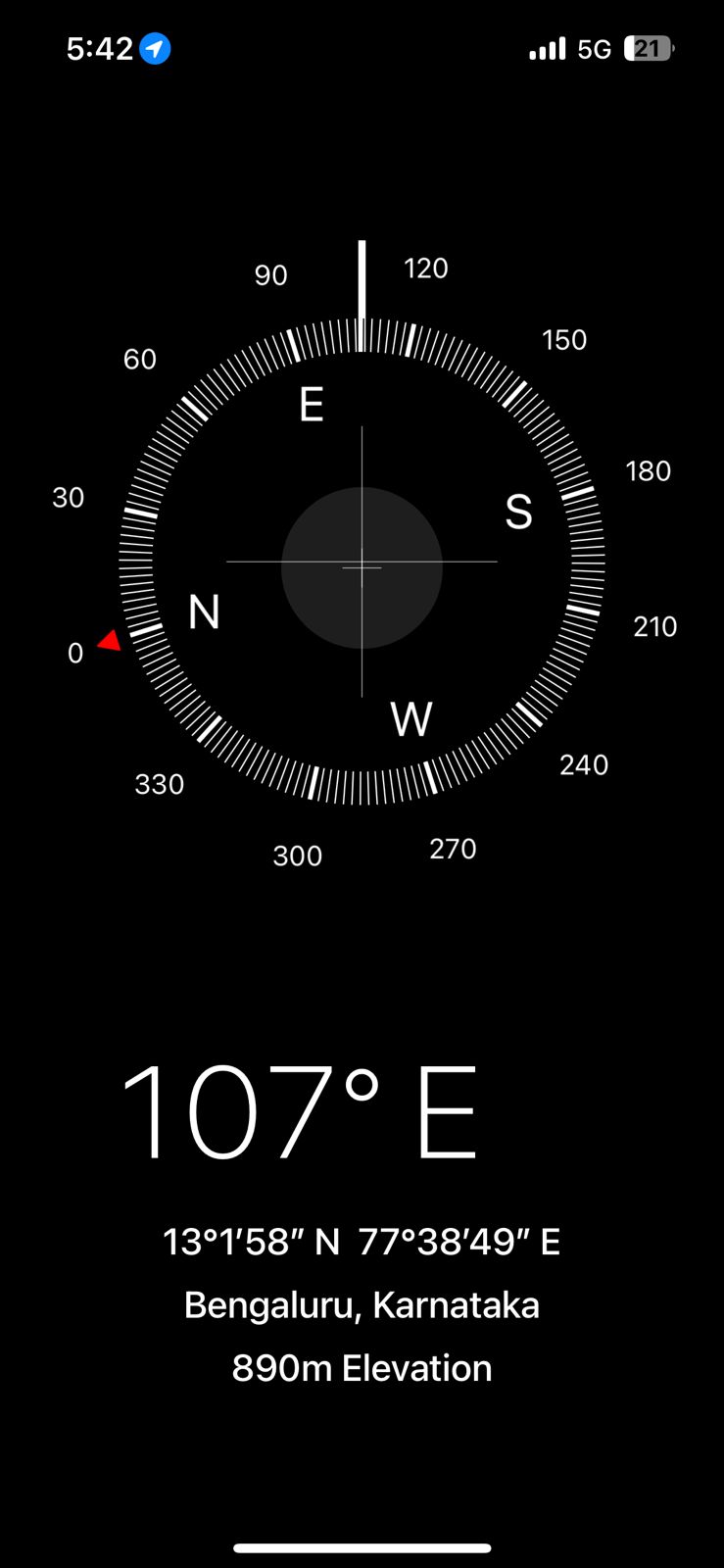Image resolution: width=724 pixels, height=1568 pixels.
Task: Tap the cardinal letter W on the compass
Action: tap(413, 718)
